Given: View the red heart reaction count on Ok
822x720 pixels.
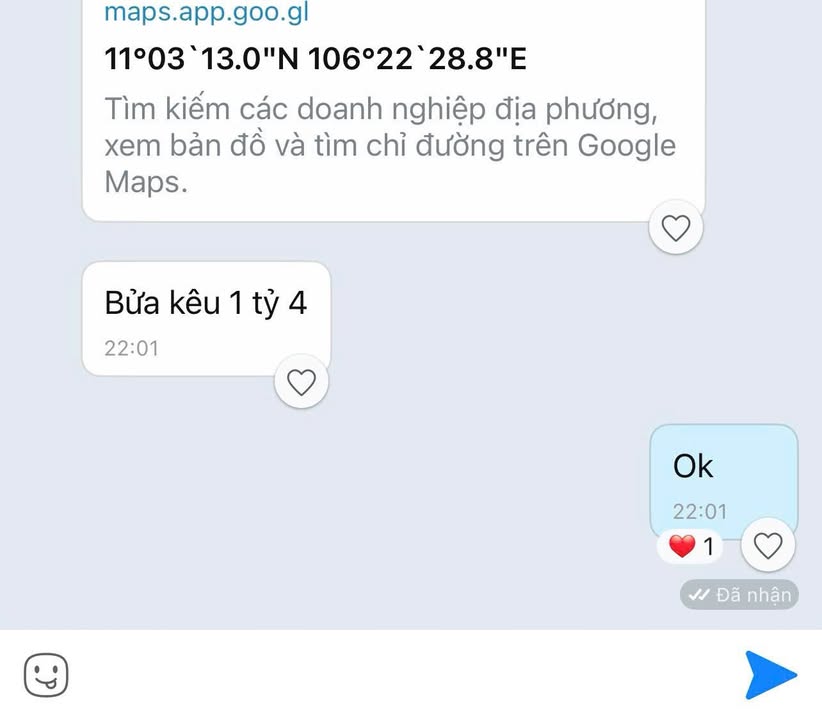Looking at the screenshot, I should (693, 547).
